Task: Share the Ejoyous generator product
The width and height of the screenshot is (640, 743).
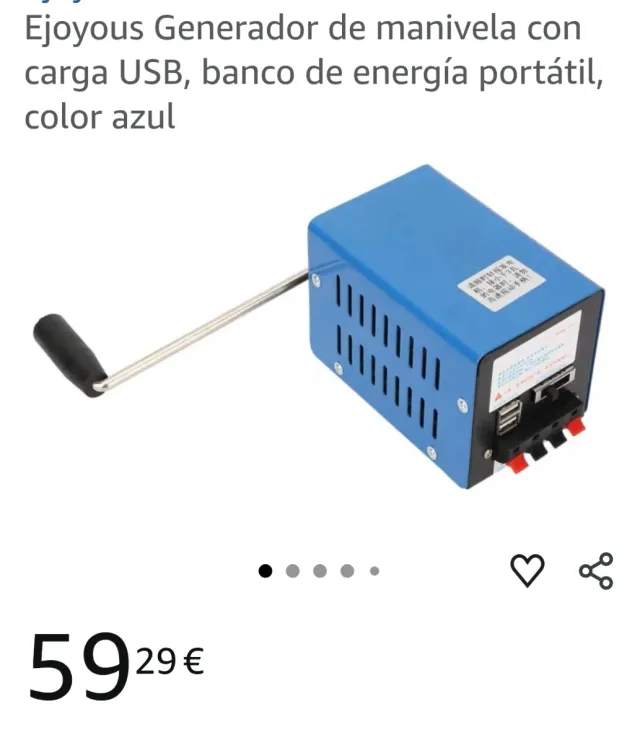Action: [596, 571]
